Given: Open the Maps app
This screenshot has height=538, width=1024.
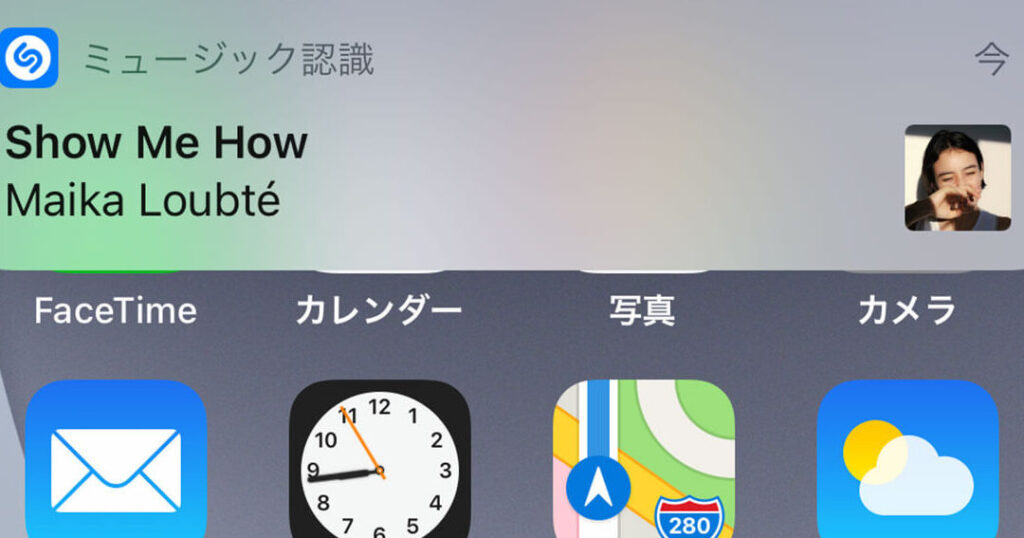Looking at the screenshot, I should pyautogui.click(x=644, y=462).
